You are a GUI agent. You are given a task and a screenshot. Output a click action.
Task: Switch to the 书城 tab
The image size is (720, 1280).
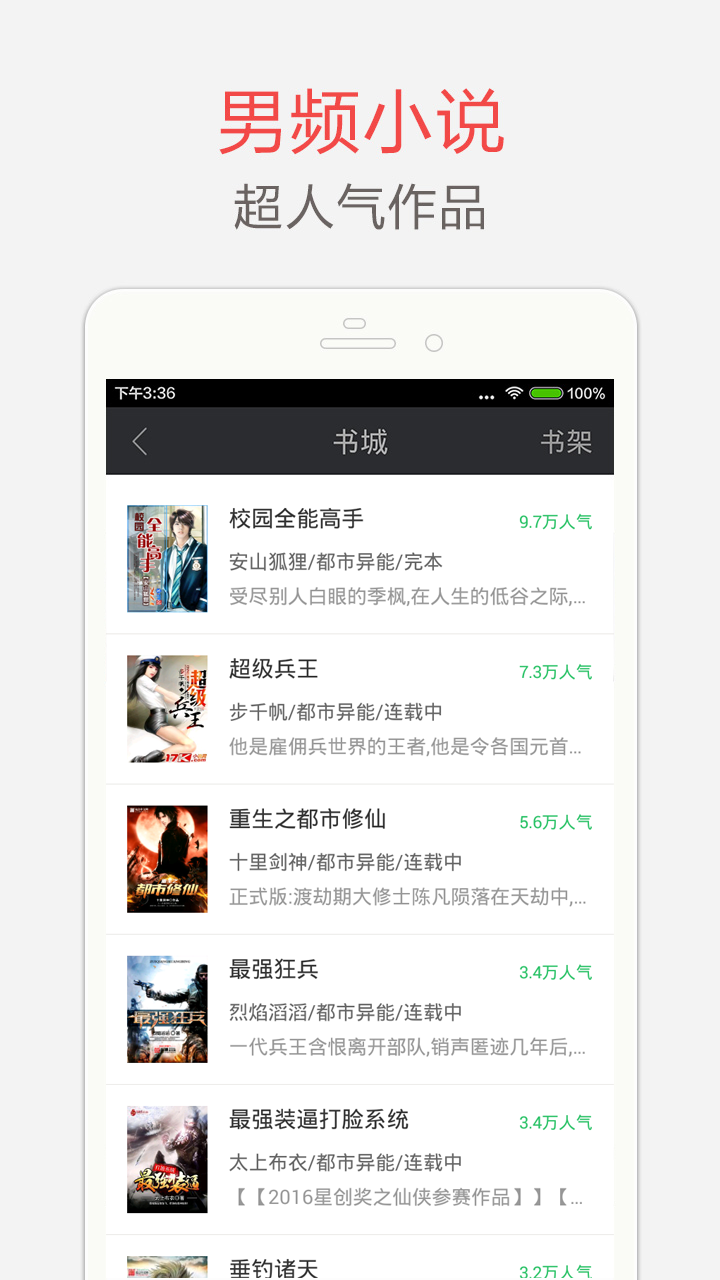[359, 441]
